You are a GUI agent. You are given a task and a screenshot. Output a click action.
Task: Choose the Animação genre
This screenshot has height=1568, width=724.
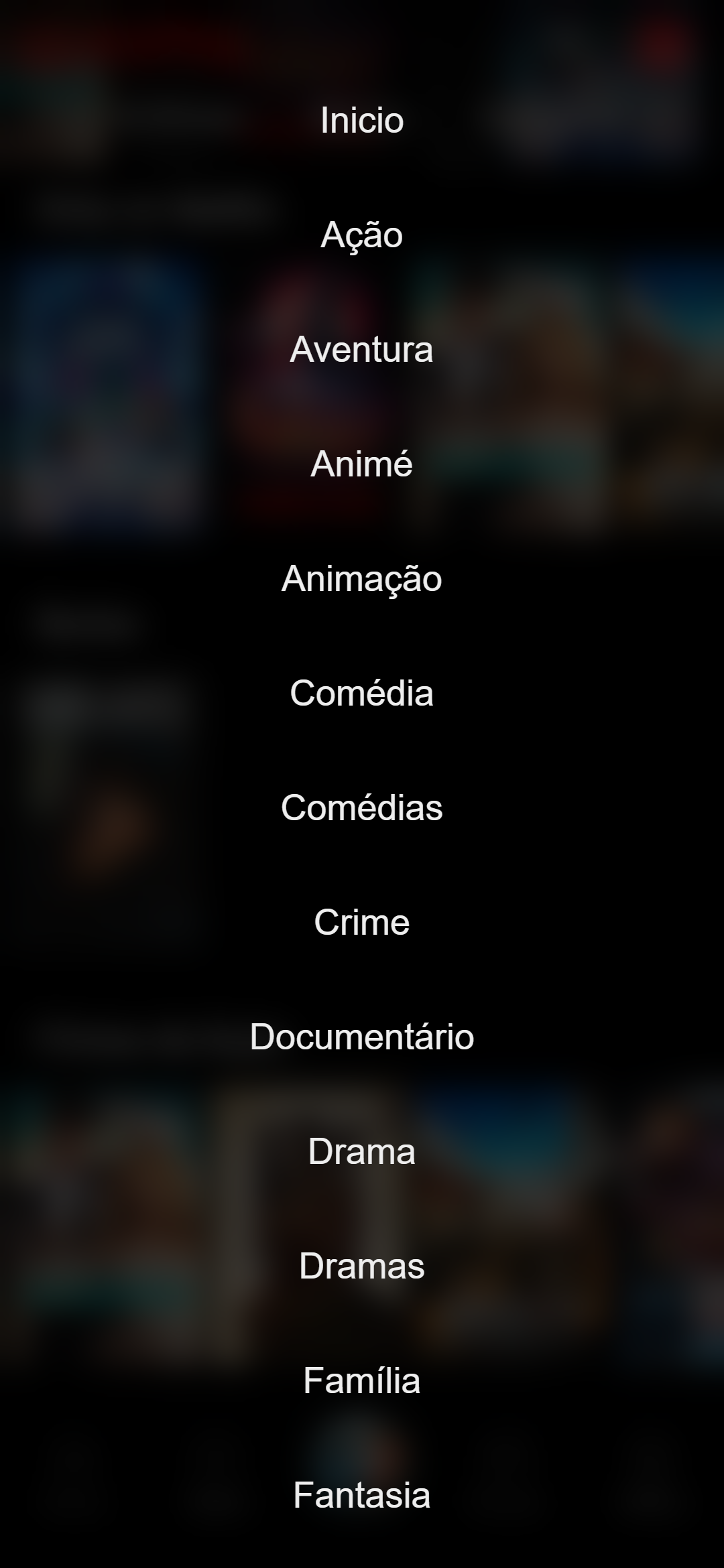pos(362,579)
